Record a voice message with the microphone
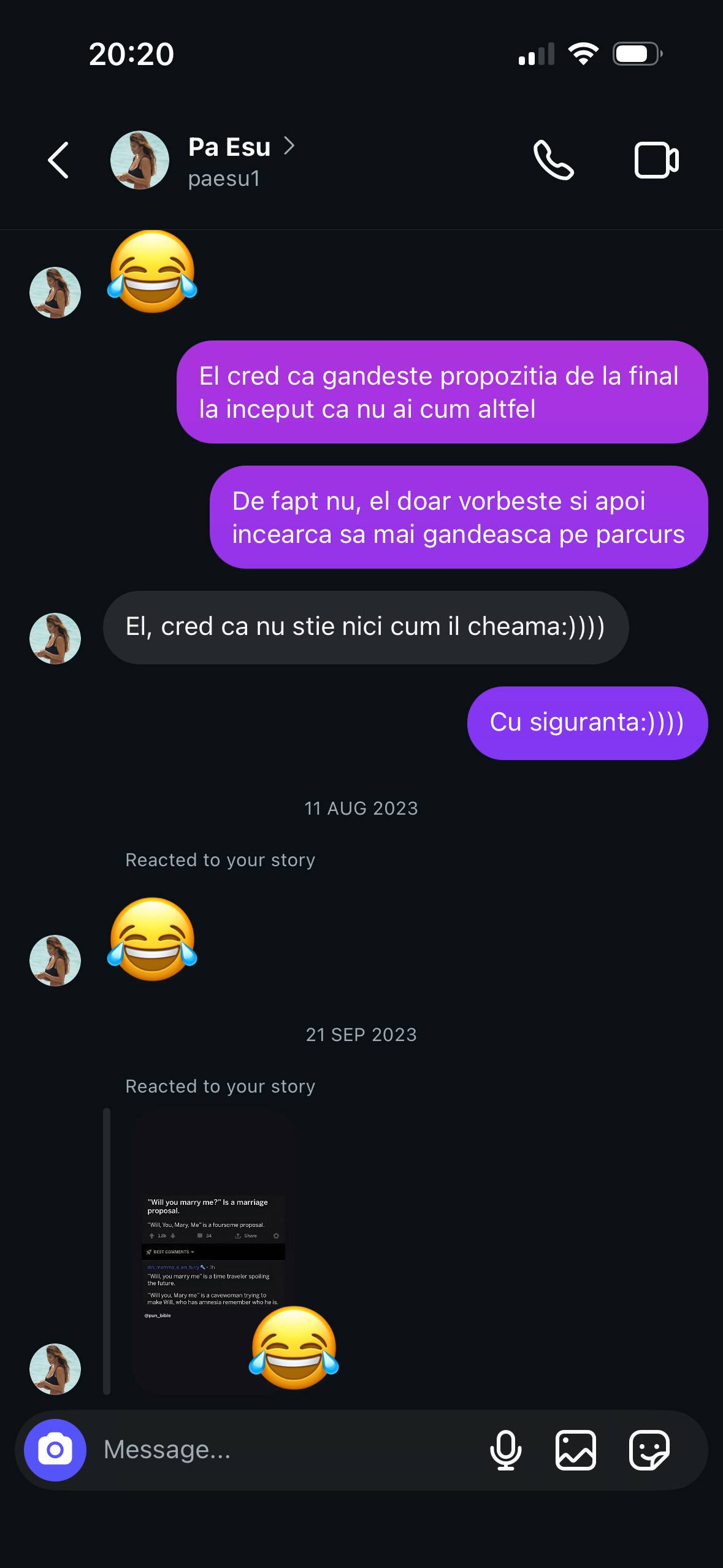The image size is (723, 1568). click(506, 1450)
